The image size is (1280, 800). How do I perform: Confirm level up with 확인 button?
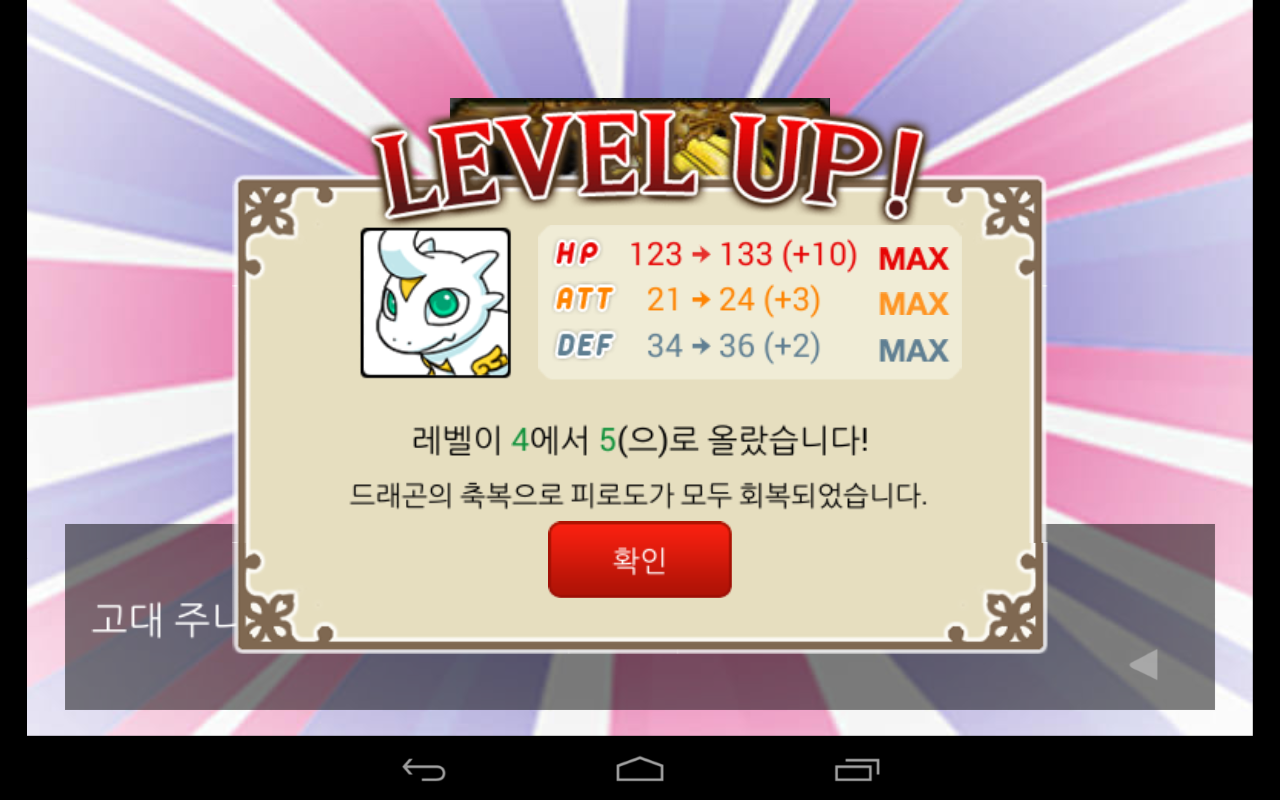(x=639, y=559)
